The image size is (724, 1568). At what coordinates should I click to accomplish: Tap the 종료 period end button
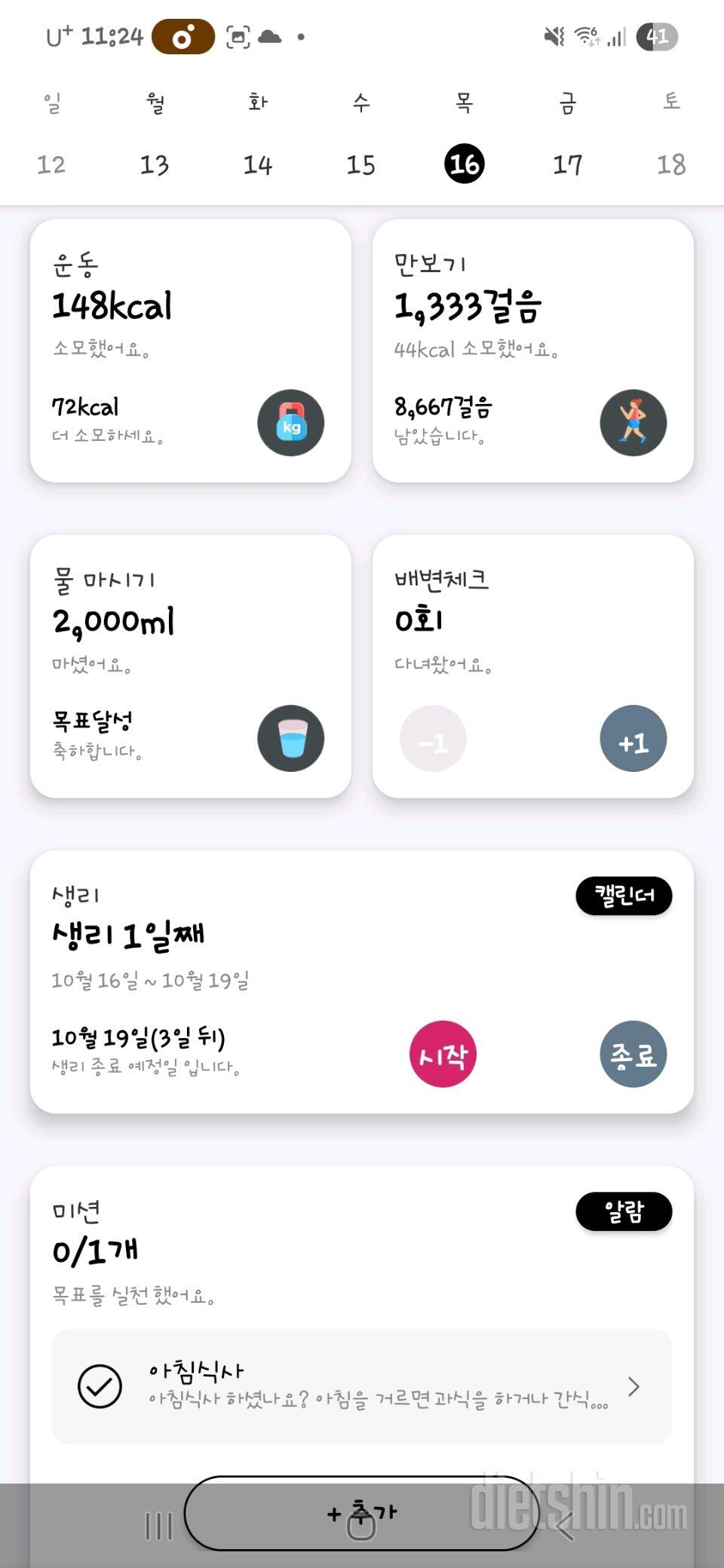pyautogui.click(x=633, y=1054)
